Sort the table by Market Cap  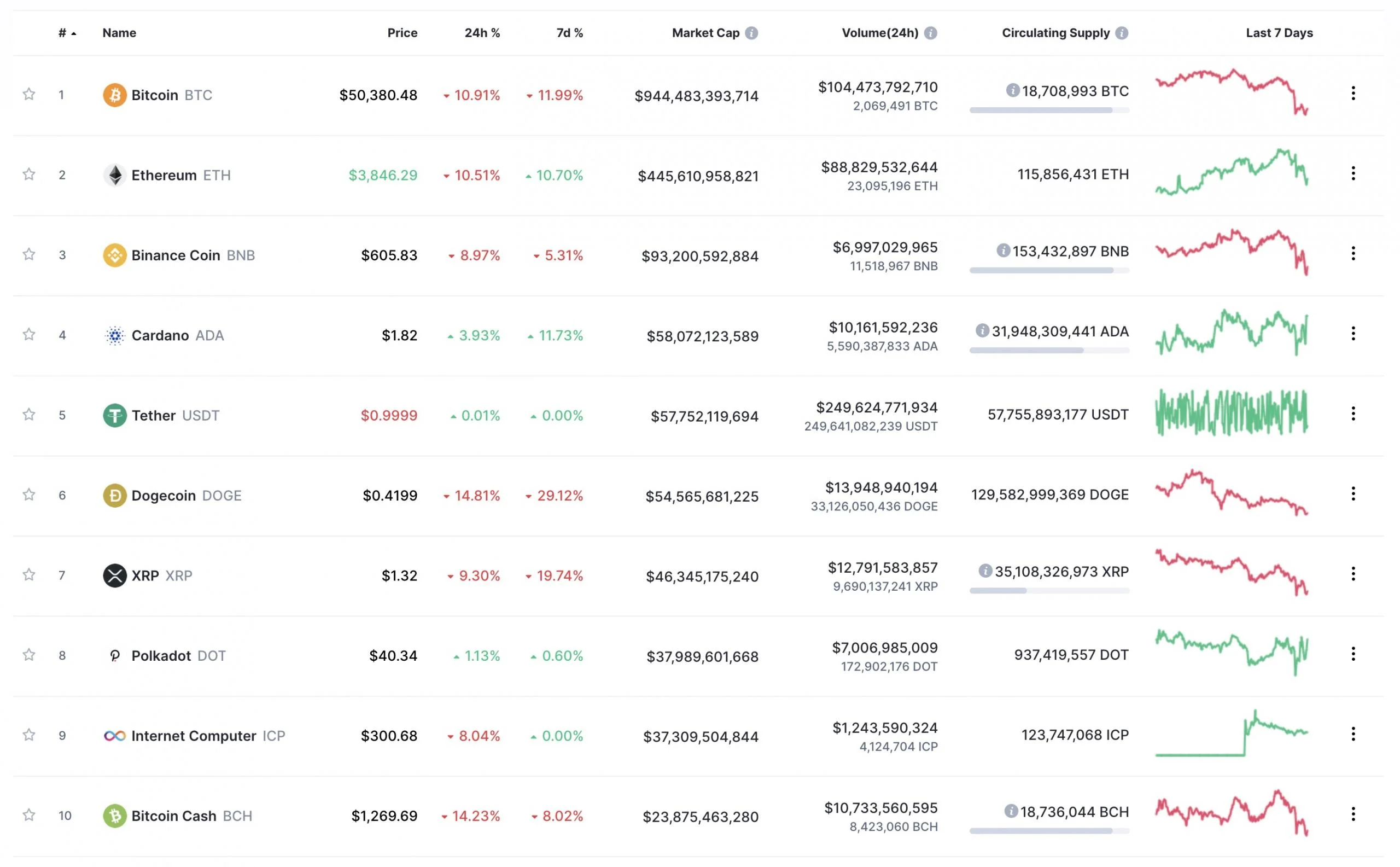coord(705,33)
